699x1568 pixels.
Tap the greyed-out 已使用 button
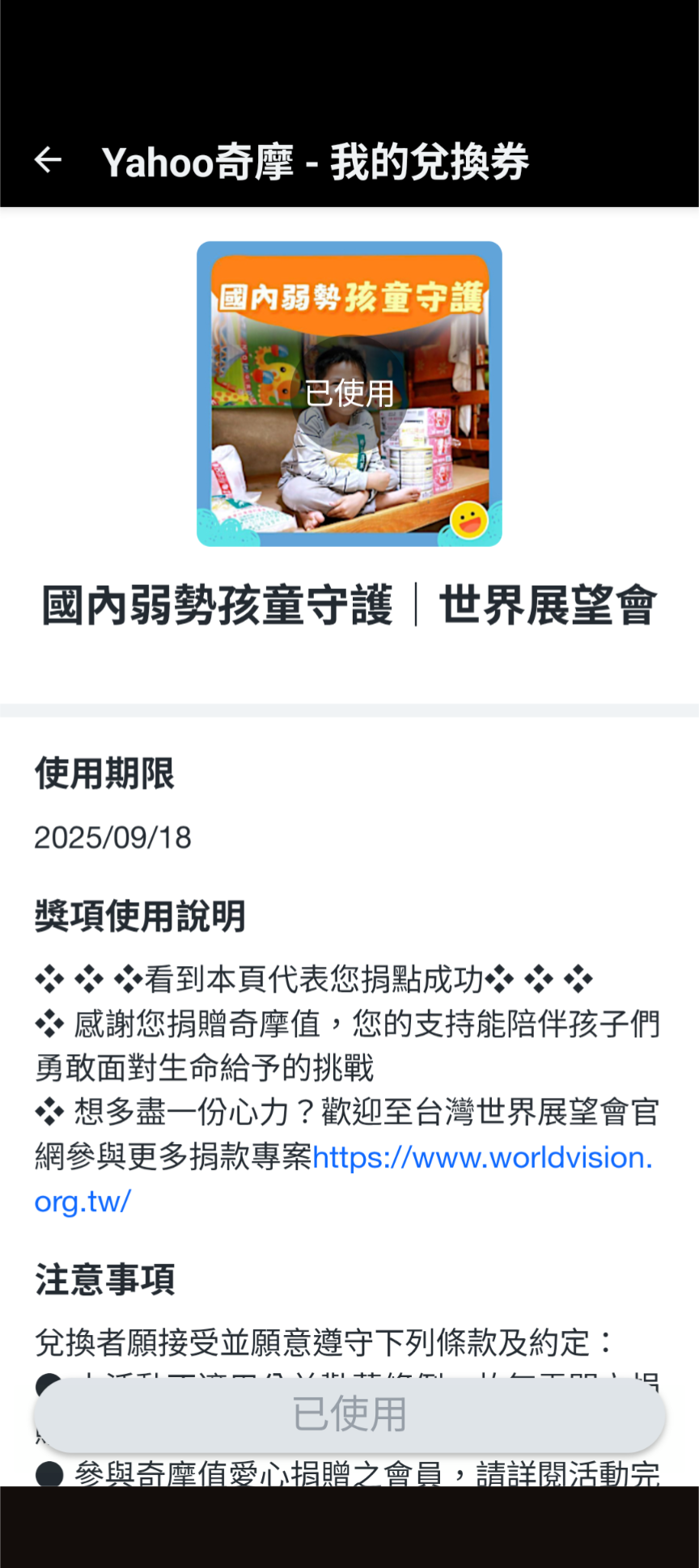click(x=349, y=1414)
